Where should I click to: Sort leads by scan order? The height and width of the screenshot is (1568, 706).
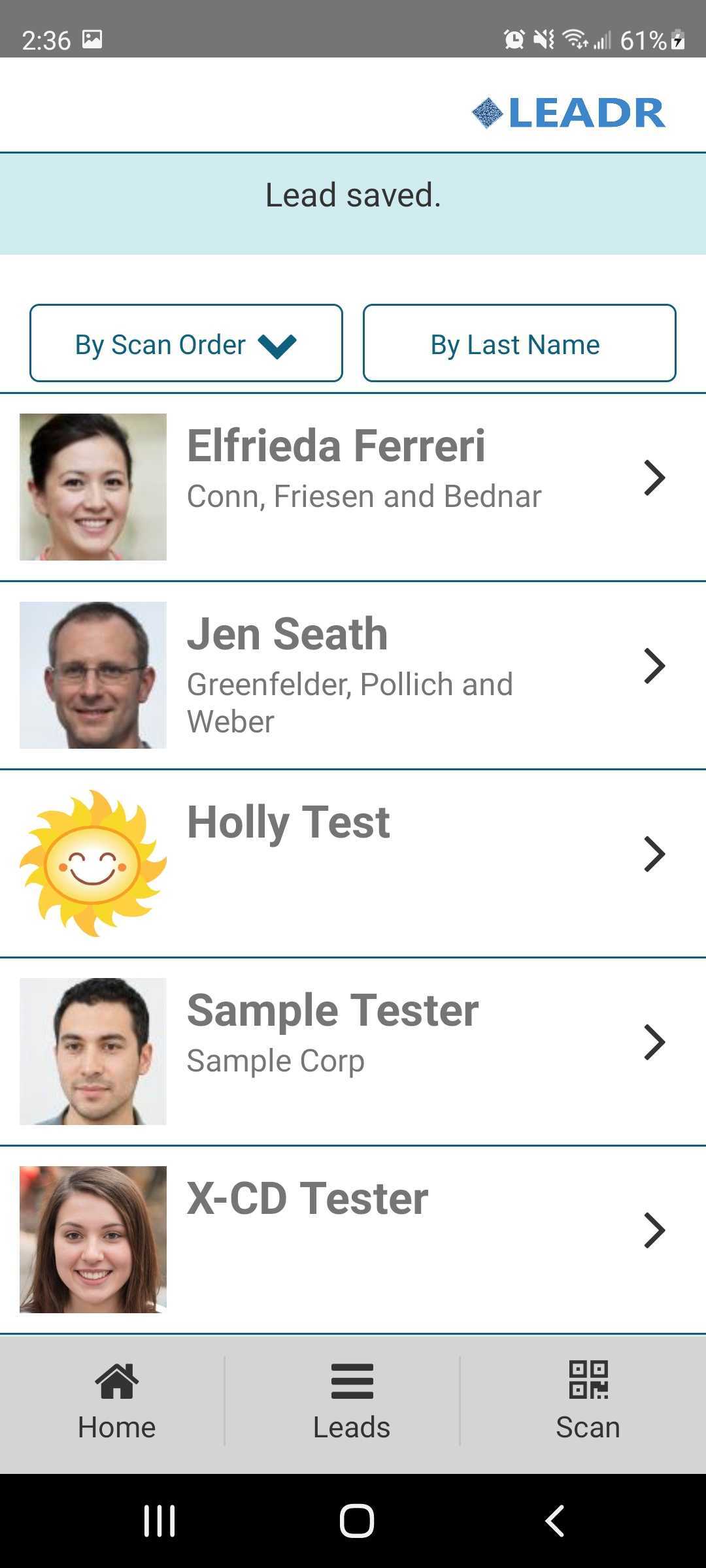pyautogui.click(x=186, y=343)
